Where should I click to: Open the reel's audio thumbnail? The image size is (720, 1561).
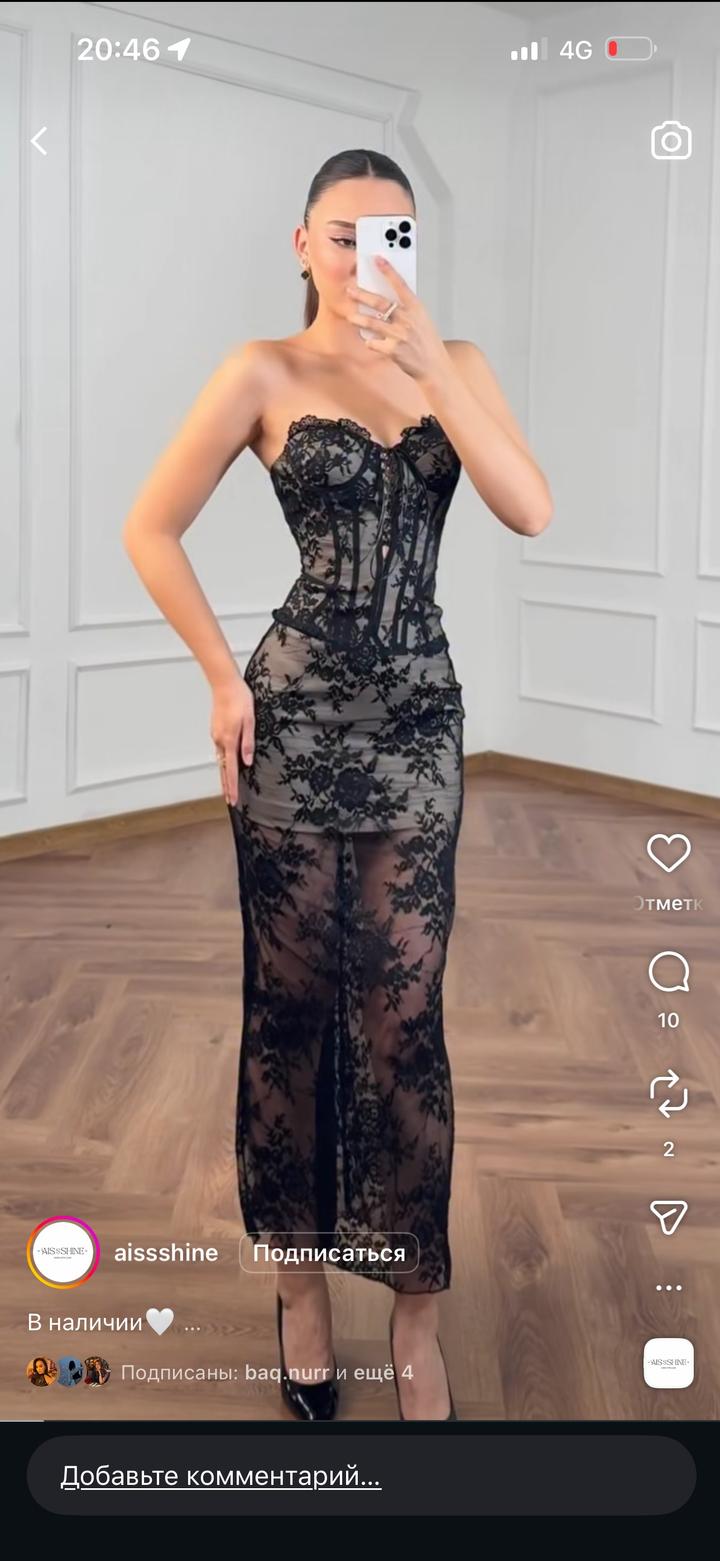[x=668, y=1363]
